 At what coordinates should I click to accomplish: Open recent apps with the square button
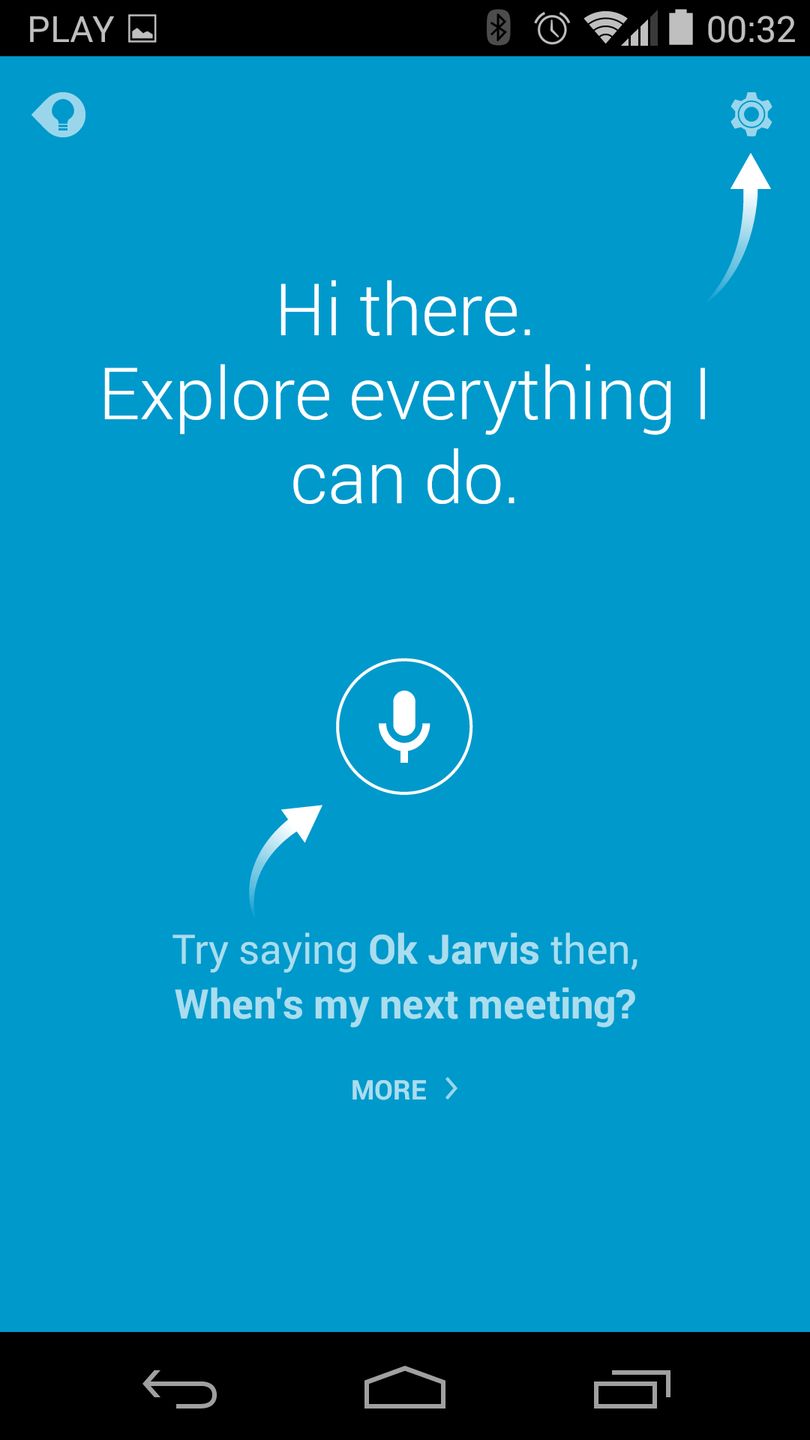click(x=630, y=1387)
